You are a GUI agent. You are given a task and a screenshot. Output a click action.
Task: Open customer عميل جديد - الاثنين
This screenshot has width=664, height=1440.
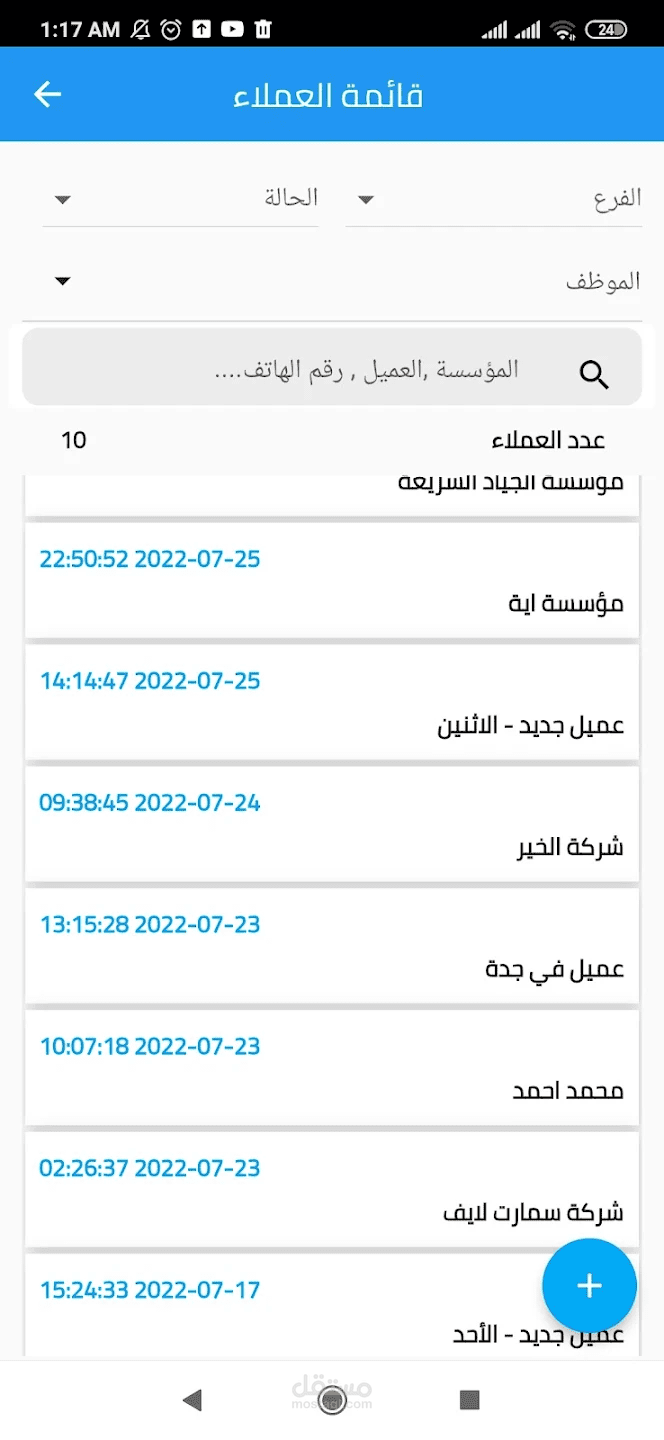point(332,702)
